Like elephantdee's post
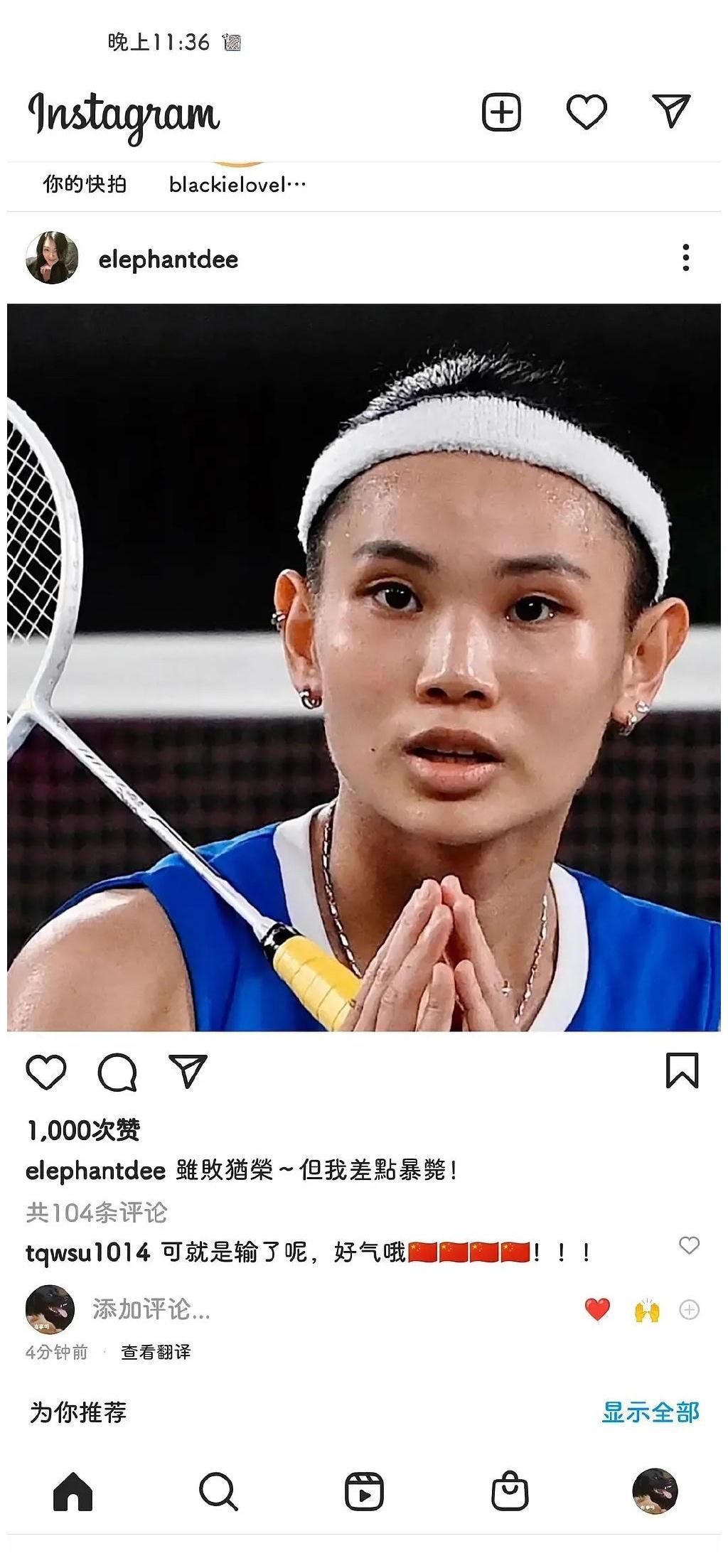The width and height of the screenshot is (728, 1568). click(46, 1073)
